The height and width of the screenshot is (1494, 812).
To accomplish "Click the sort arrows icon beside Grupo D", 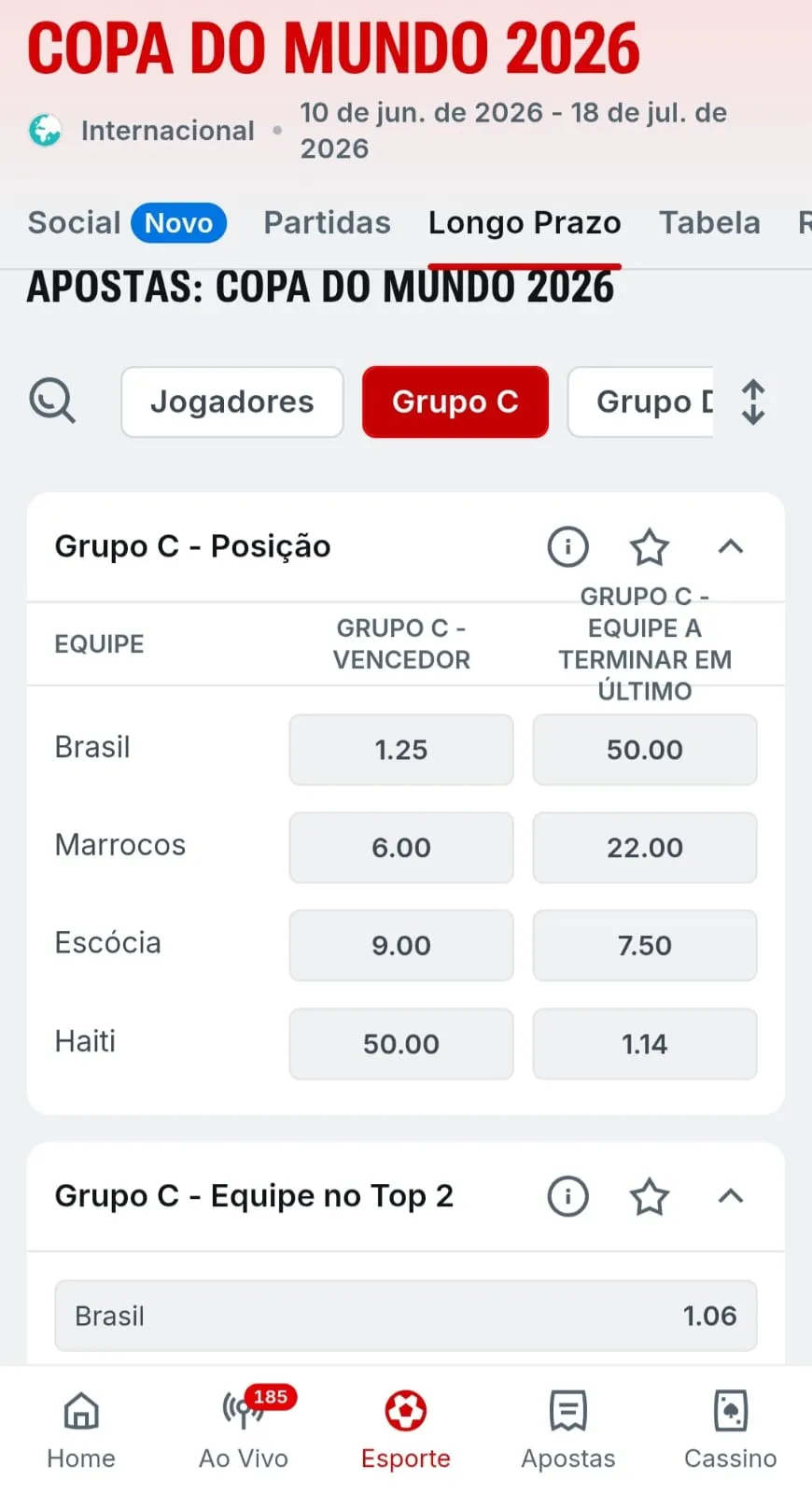I will coord(752,402).
